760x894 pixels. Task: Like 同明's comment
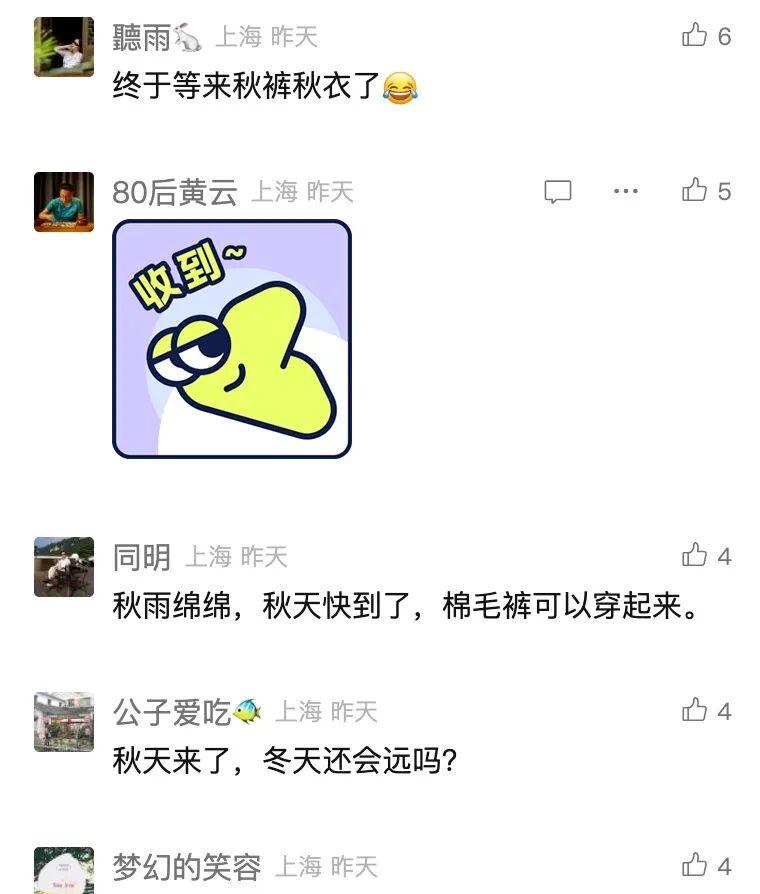[x=695, y=555]
